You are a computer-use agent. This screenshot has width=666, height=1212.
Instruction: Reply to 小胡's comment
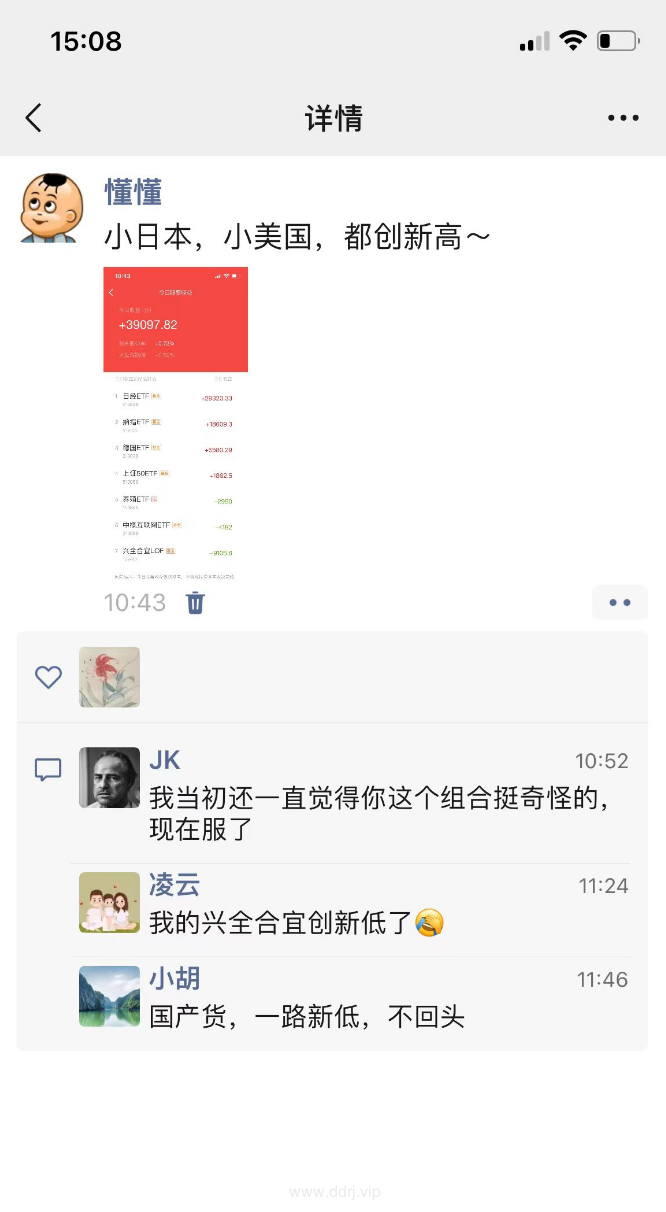point(307,1017)
